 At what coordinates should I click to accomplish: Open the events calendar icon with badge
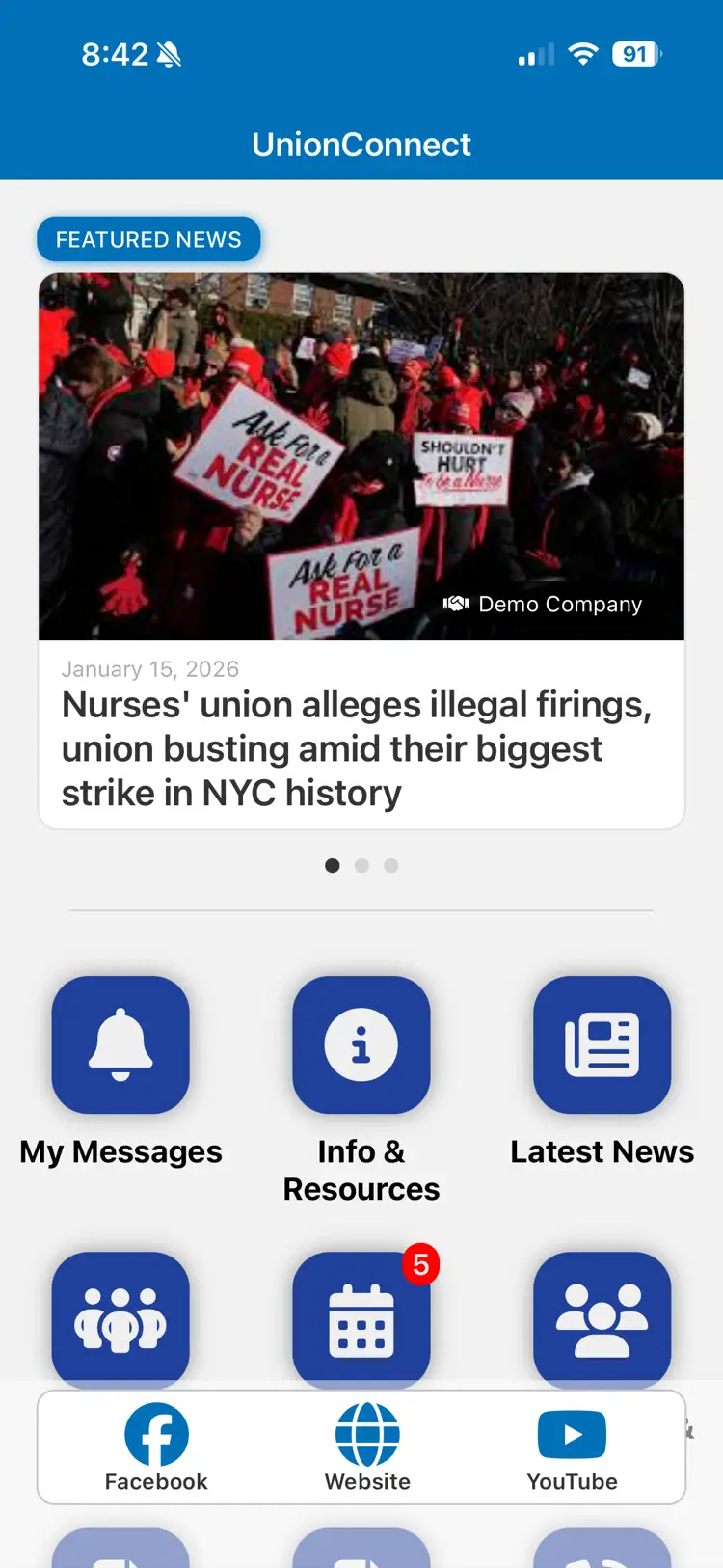361,1319
